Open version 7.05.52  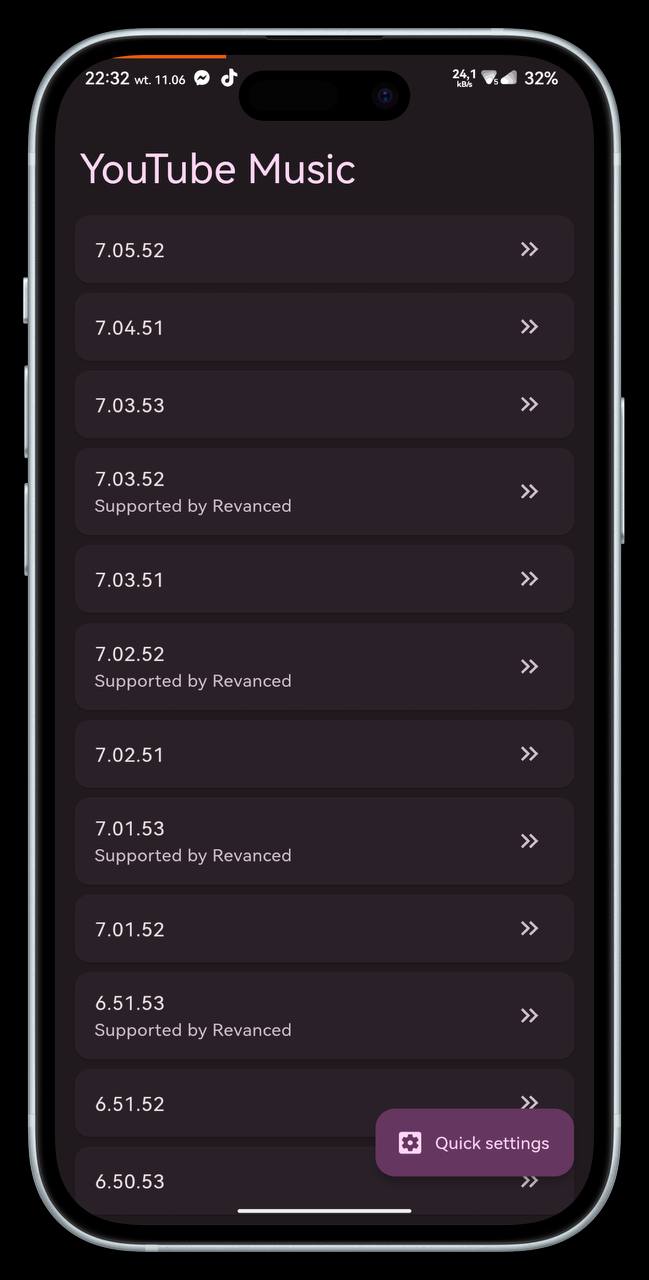pyautogui.click(x=324, y=250)
